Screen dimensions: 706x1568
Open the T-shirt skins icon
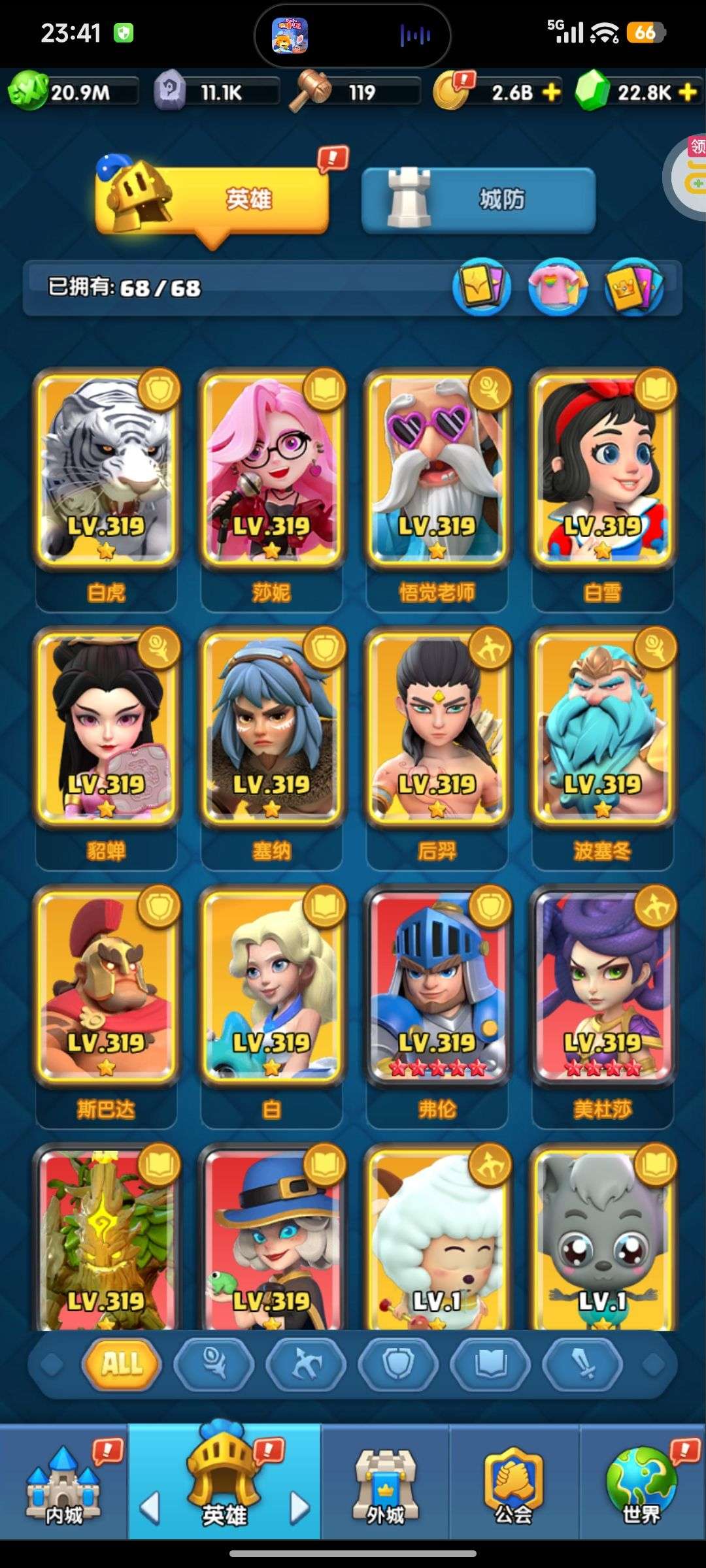(x=558, y=287)
